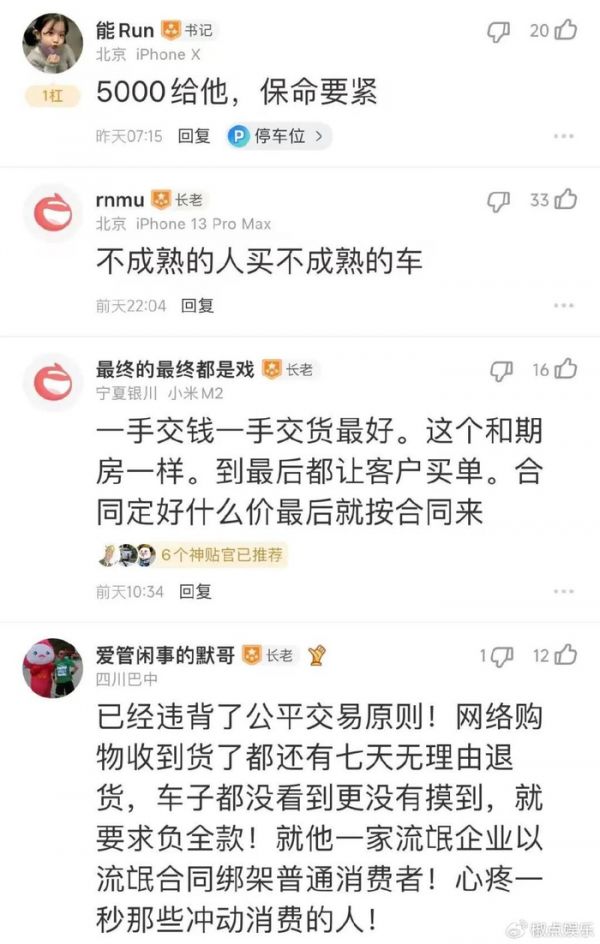Image resolution: width=600 pixels, height=944 pixels.
Task: Reply to 最终的最终都是戏's comment
Action: coord(197,591)
